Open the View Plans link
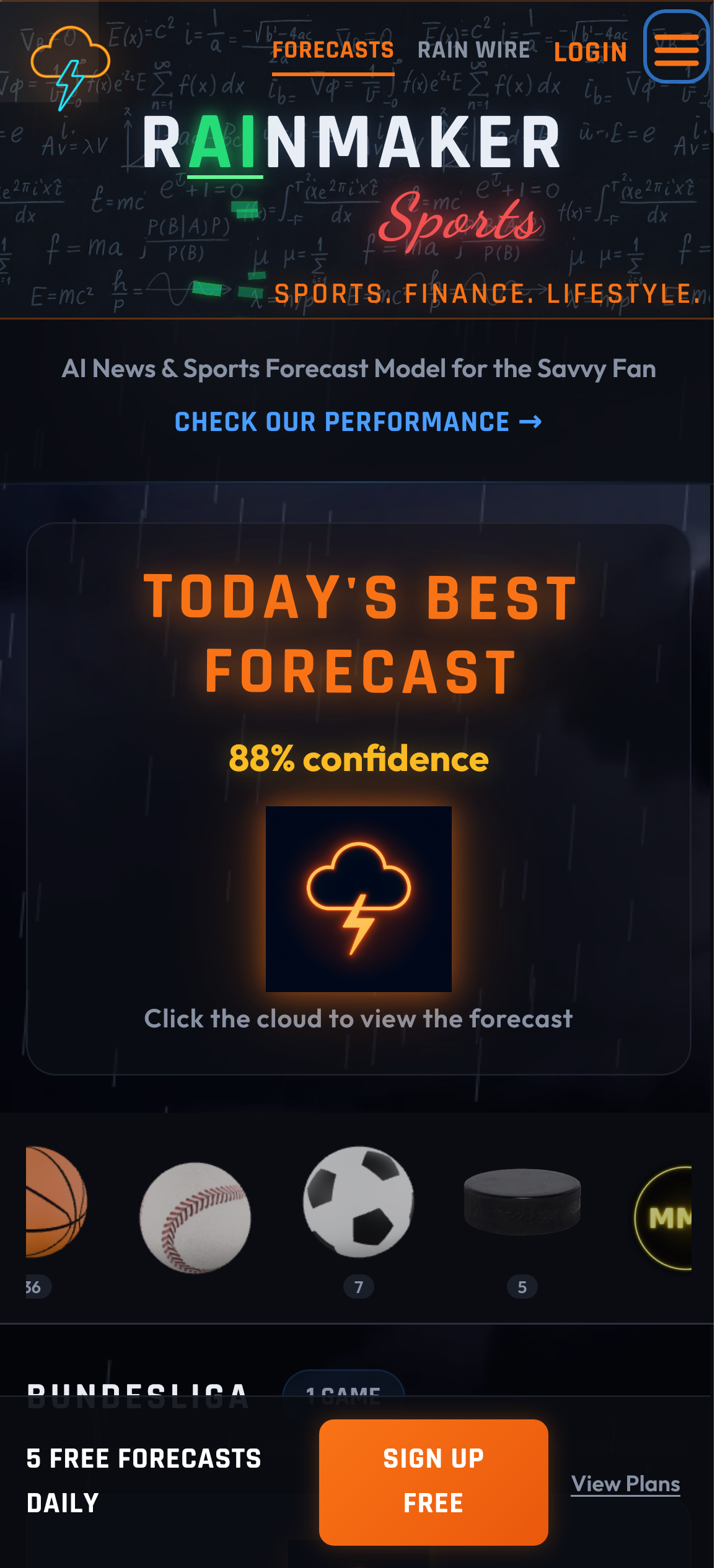The height and width of the screenshot is (1568, 725). (625, 1484)
